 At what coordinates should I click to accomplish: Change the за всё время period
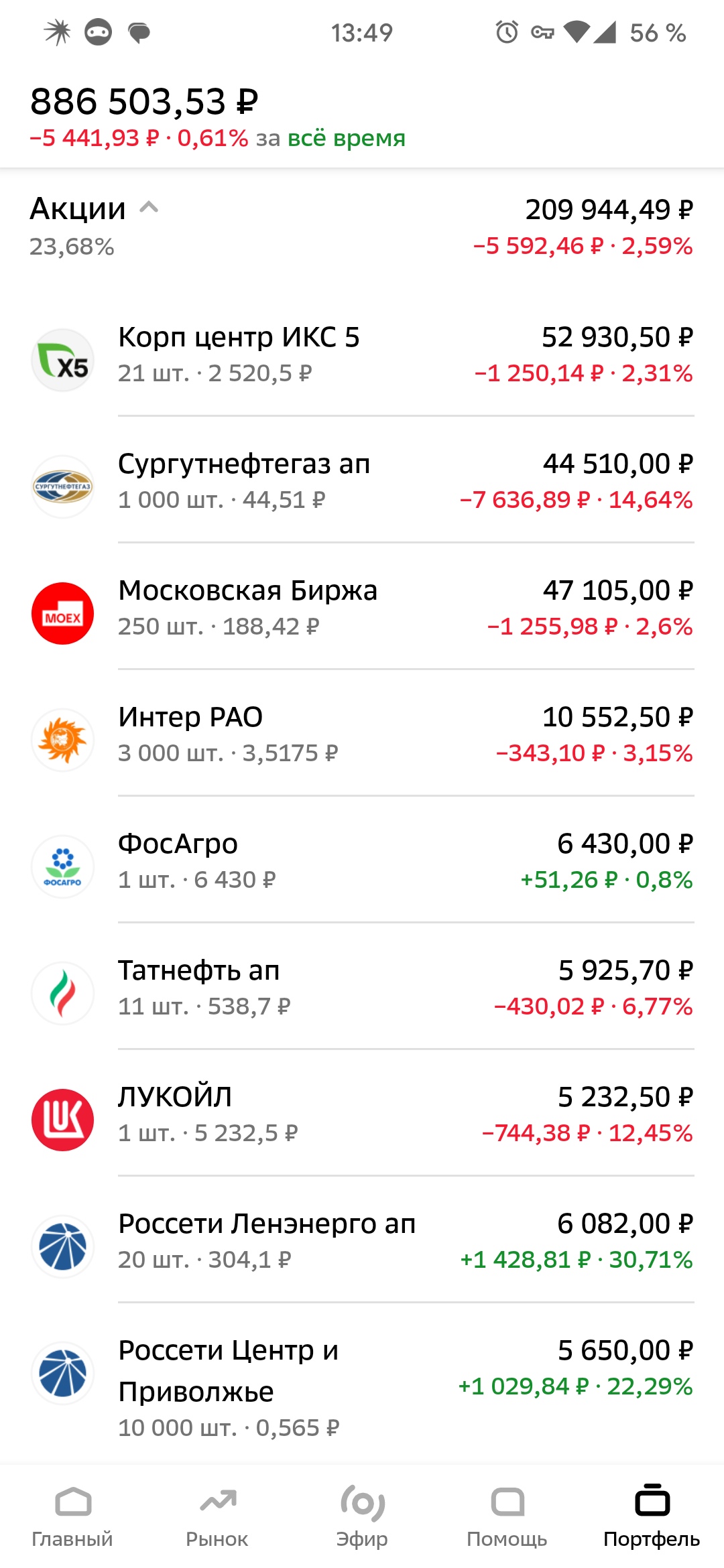[x=346, y=138]
